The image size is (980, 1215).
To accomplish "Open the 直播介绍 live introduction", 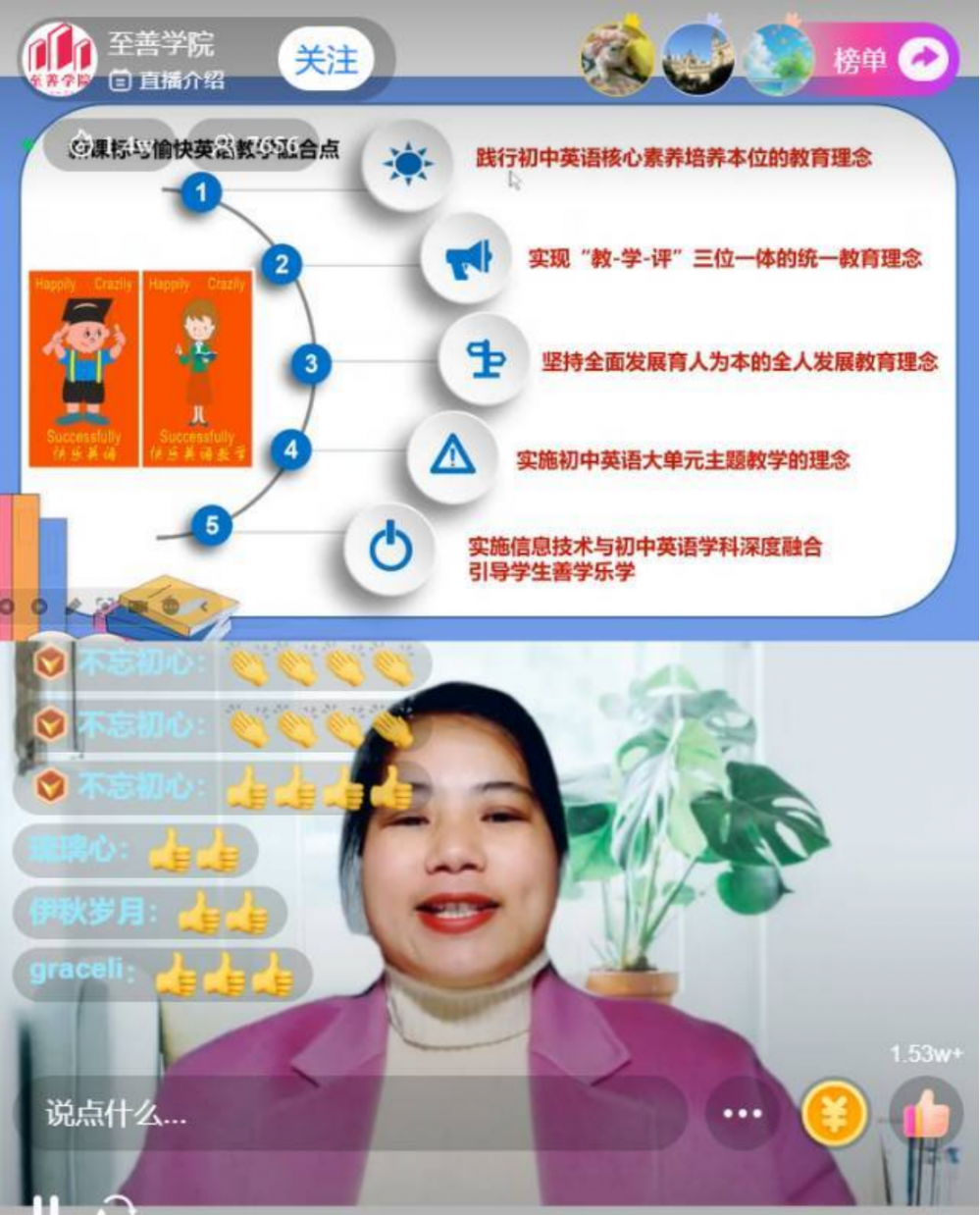I will pos(169,80).
